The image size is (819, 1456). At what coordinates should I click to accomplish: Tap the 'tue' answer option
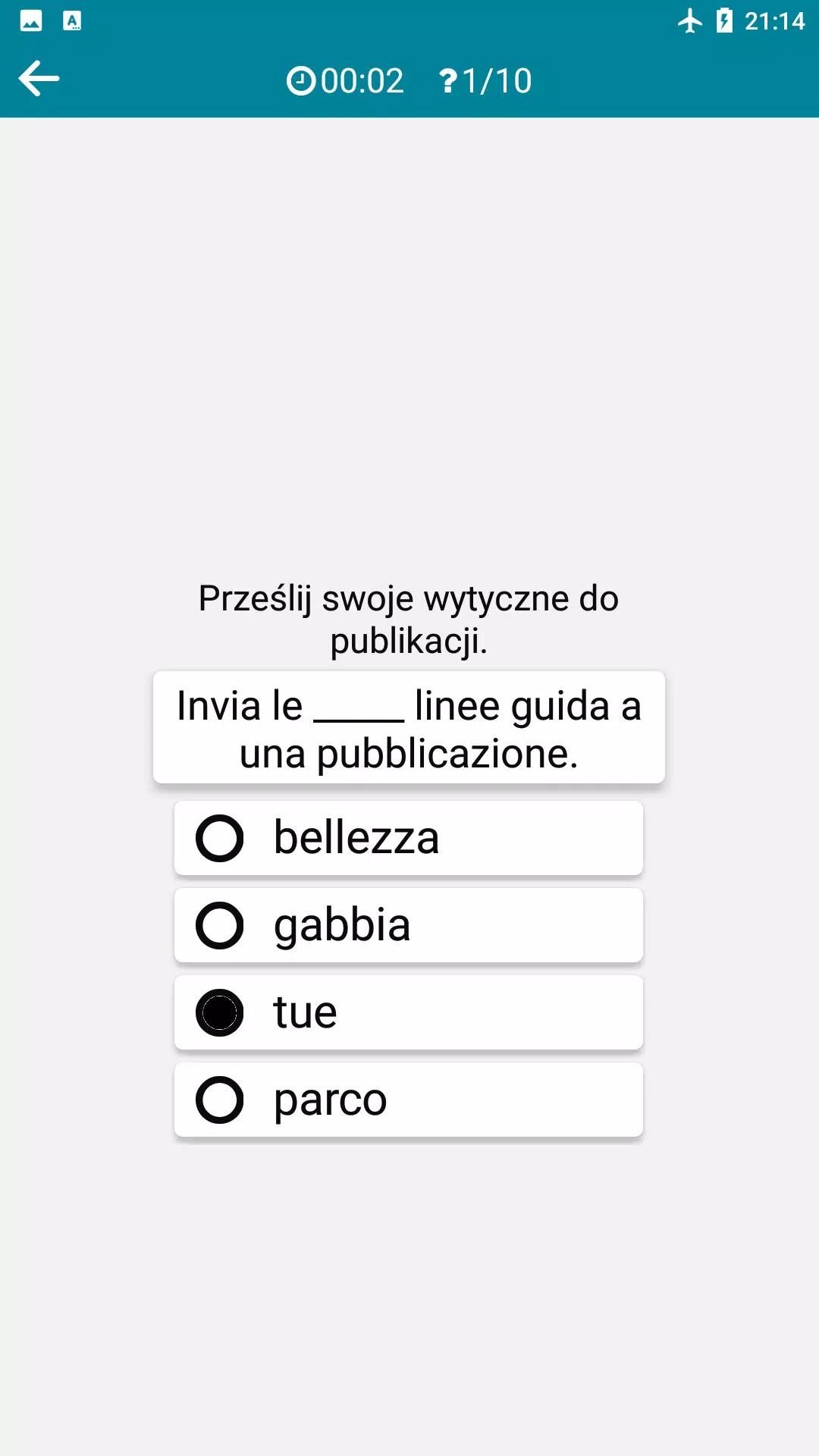[408, 1012]
